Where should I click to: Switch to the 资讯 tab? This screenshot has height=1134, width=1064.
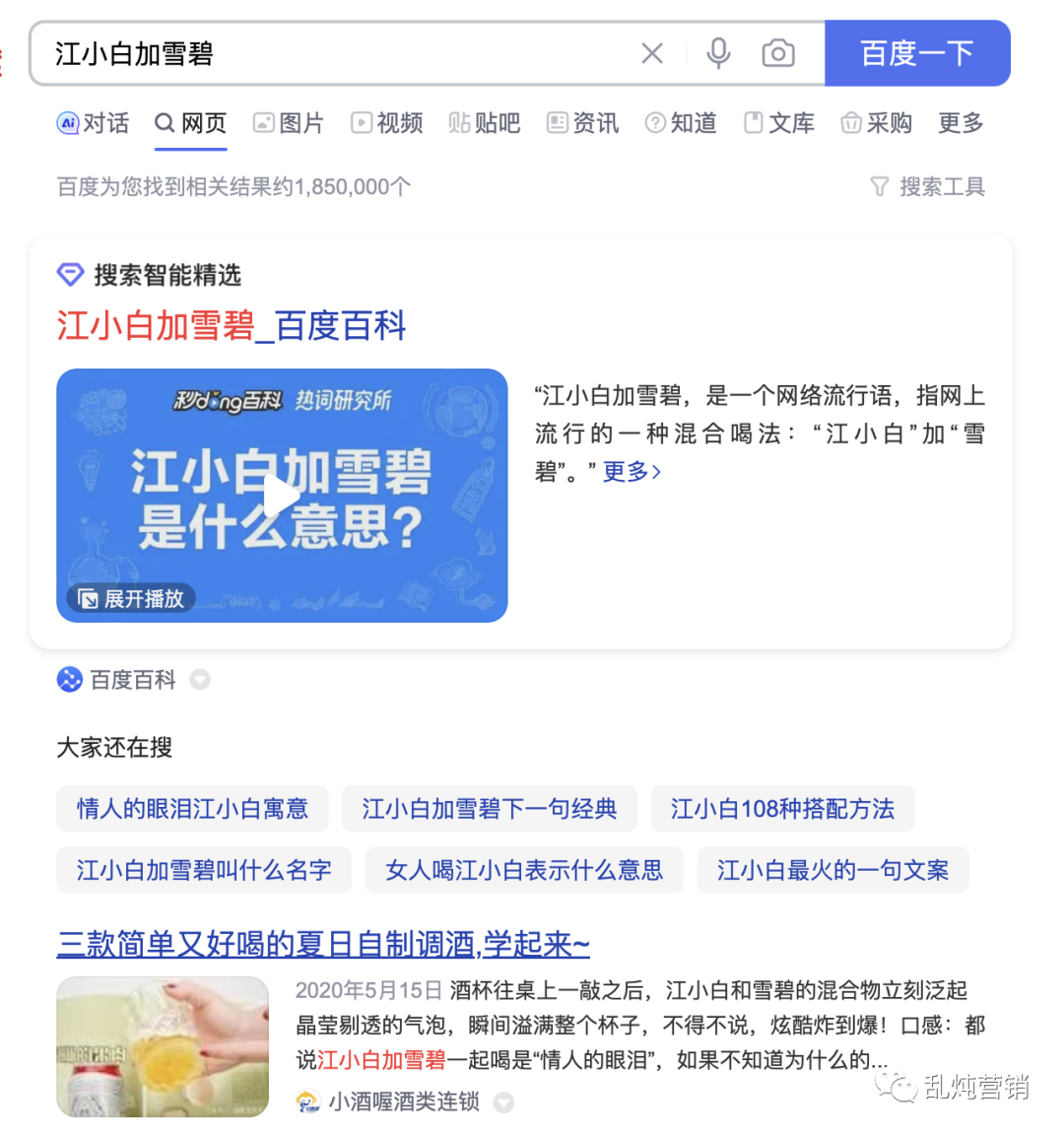pos(583,123)
